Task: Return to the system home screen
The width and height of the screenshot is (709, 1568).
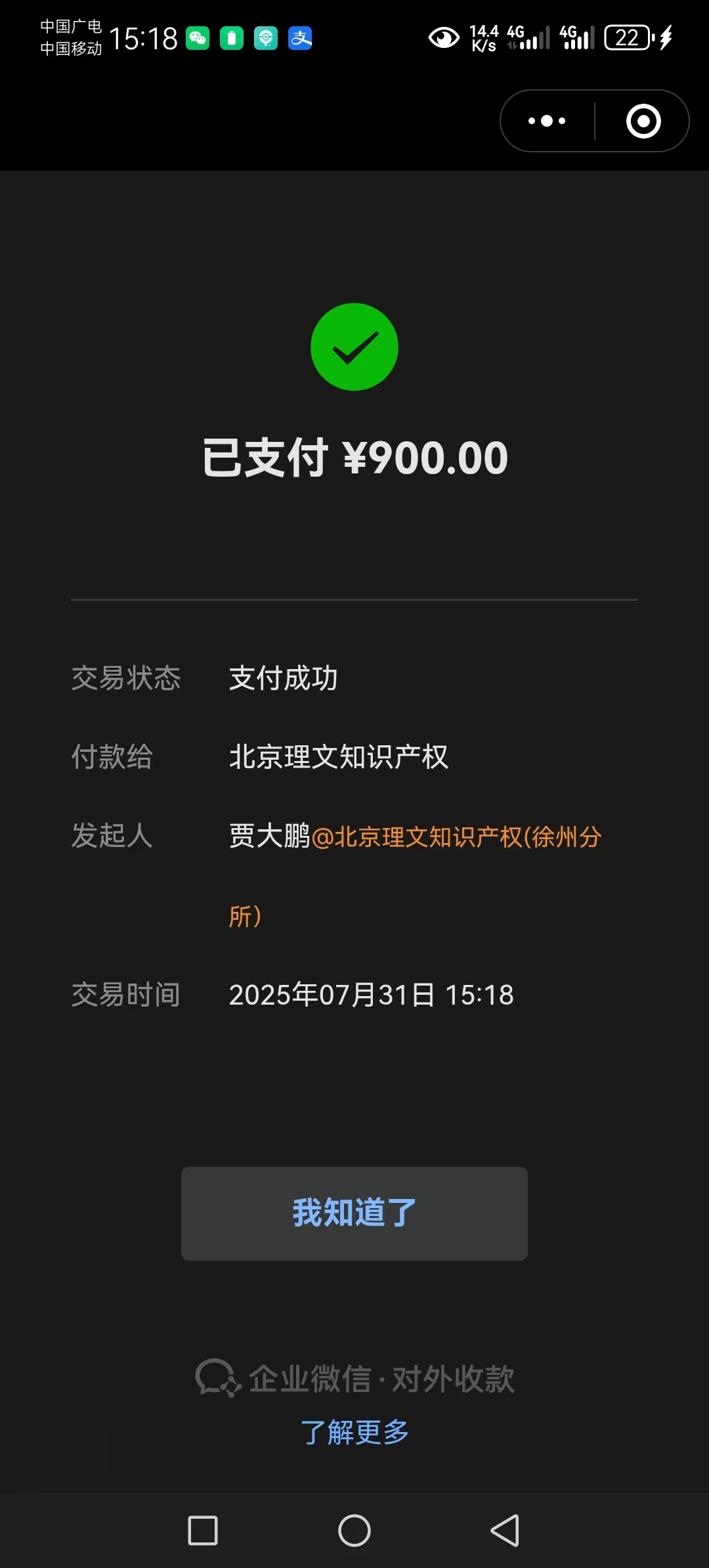Action: pyautogui.click(x=354, y=1531)
